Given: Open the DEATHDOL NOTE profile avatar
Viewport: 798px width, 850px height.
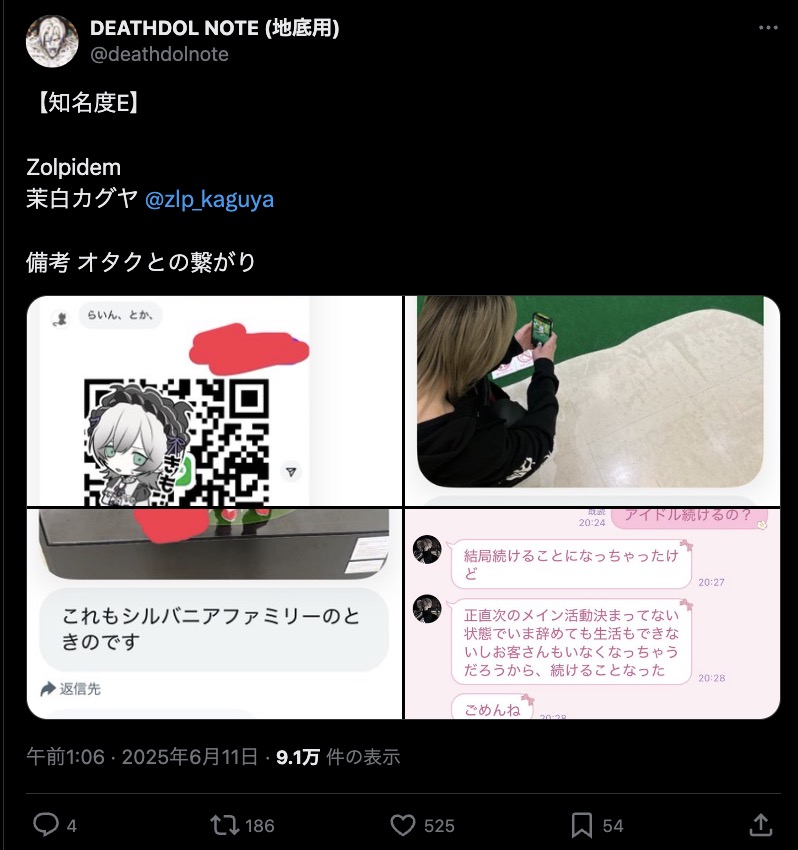Looking at the screenshot, I should point(52,41).
